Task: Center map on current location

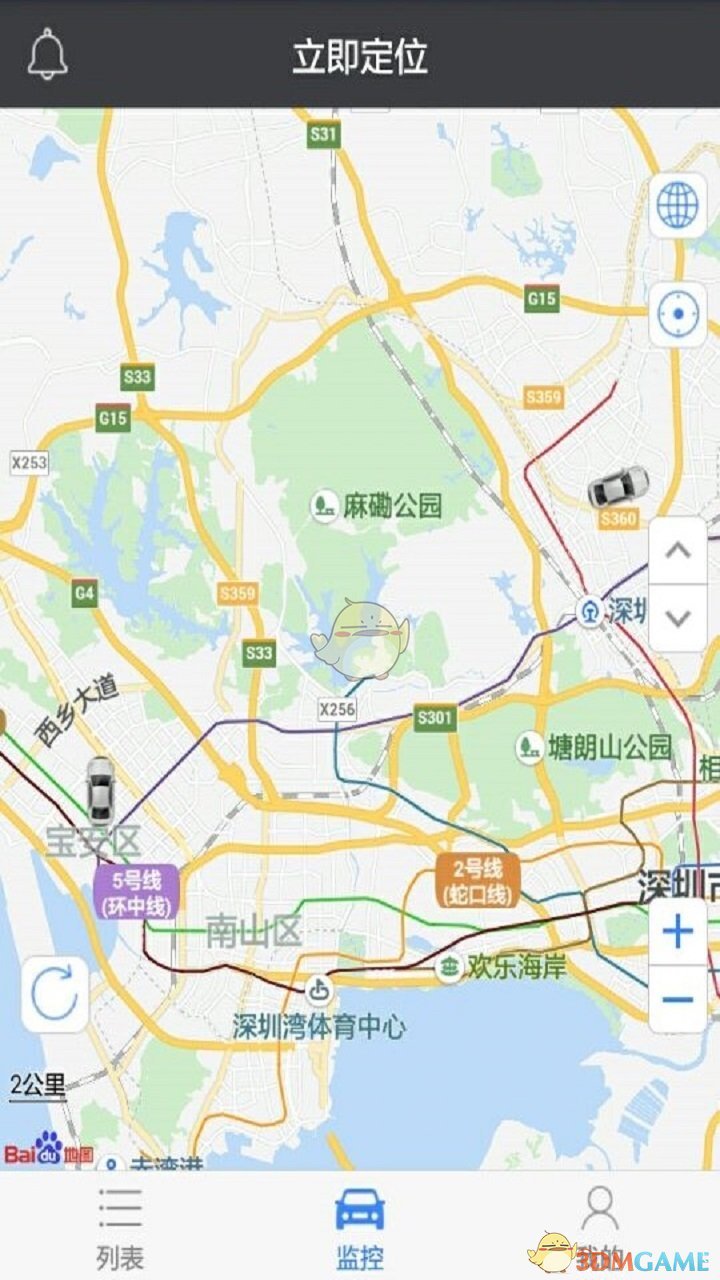Action: coord(677,314)
